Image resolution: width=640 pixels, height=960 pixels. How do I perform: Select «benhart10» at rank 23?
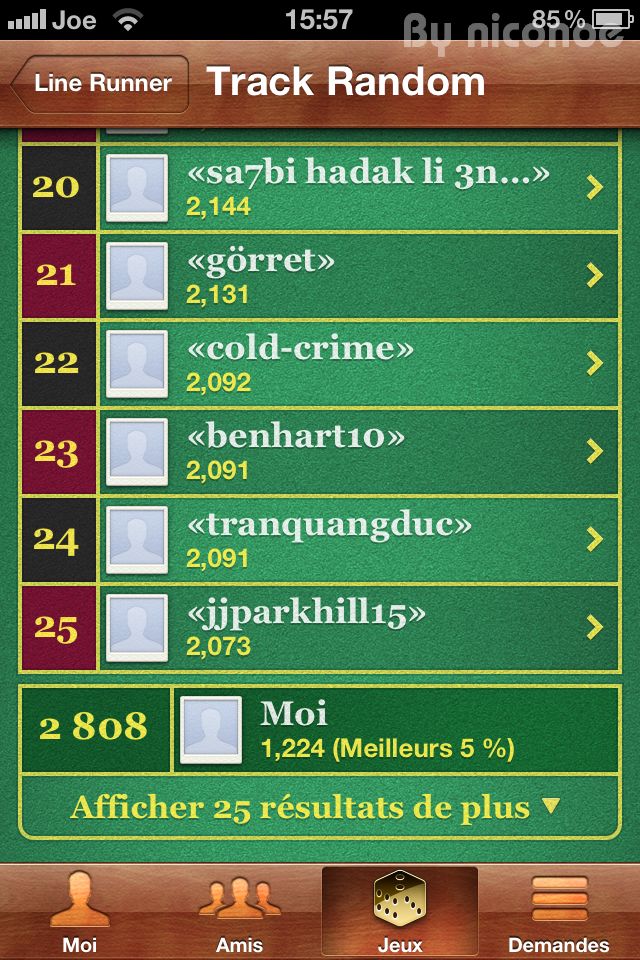coord(360,451)
